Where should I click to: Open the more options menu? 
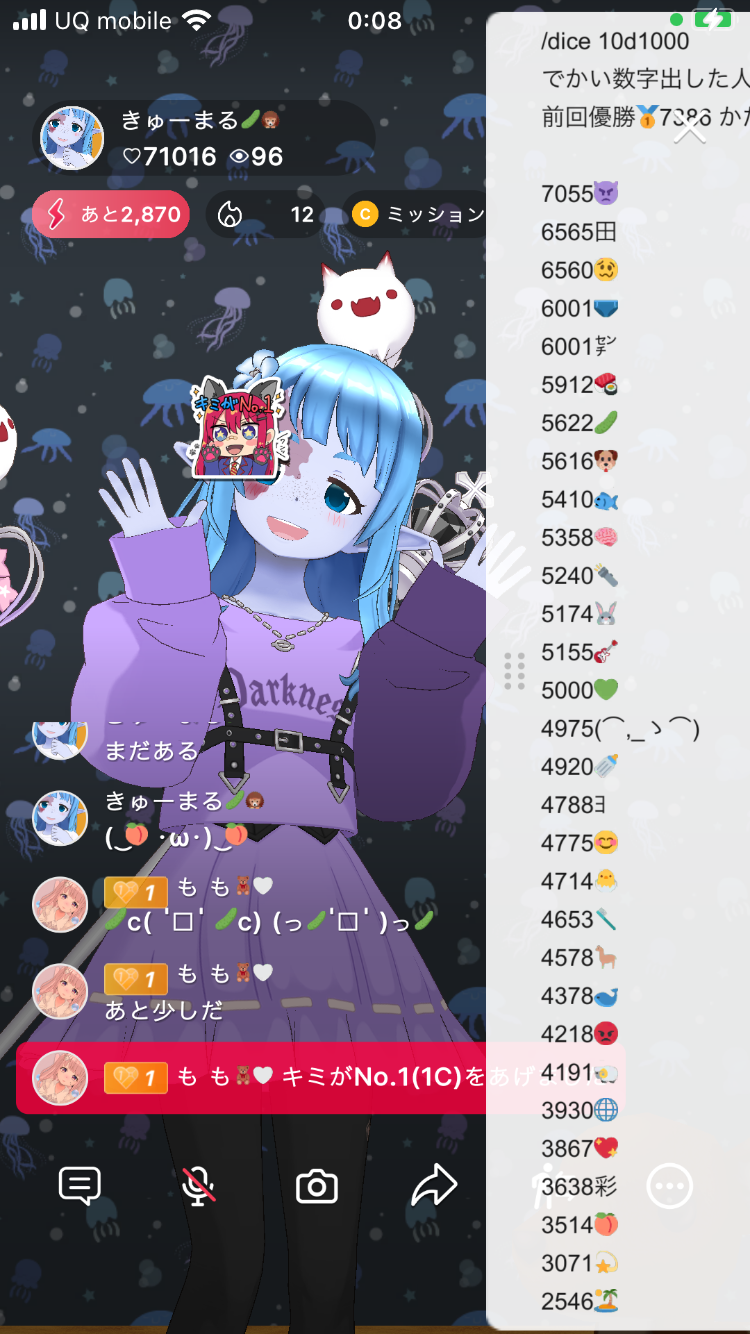[669, 1187]
